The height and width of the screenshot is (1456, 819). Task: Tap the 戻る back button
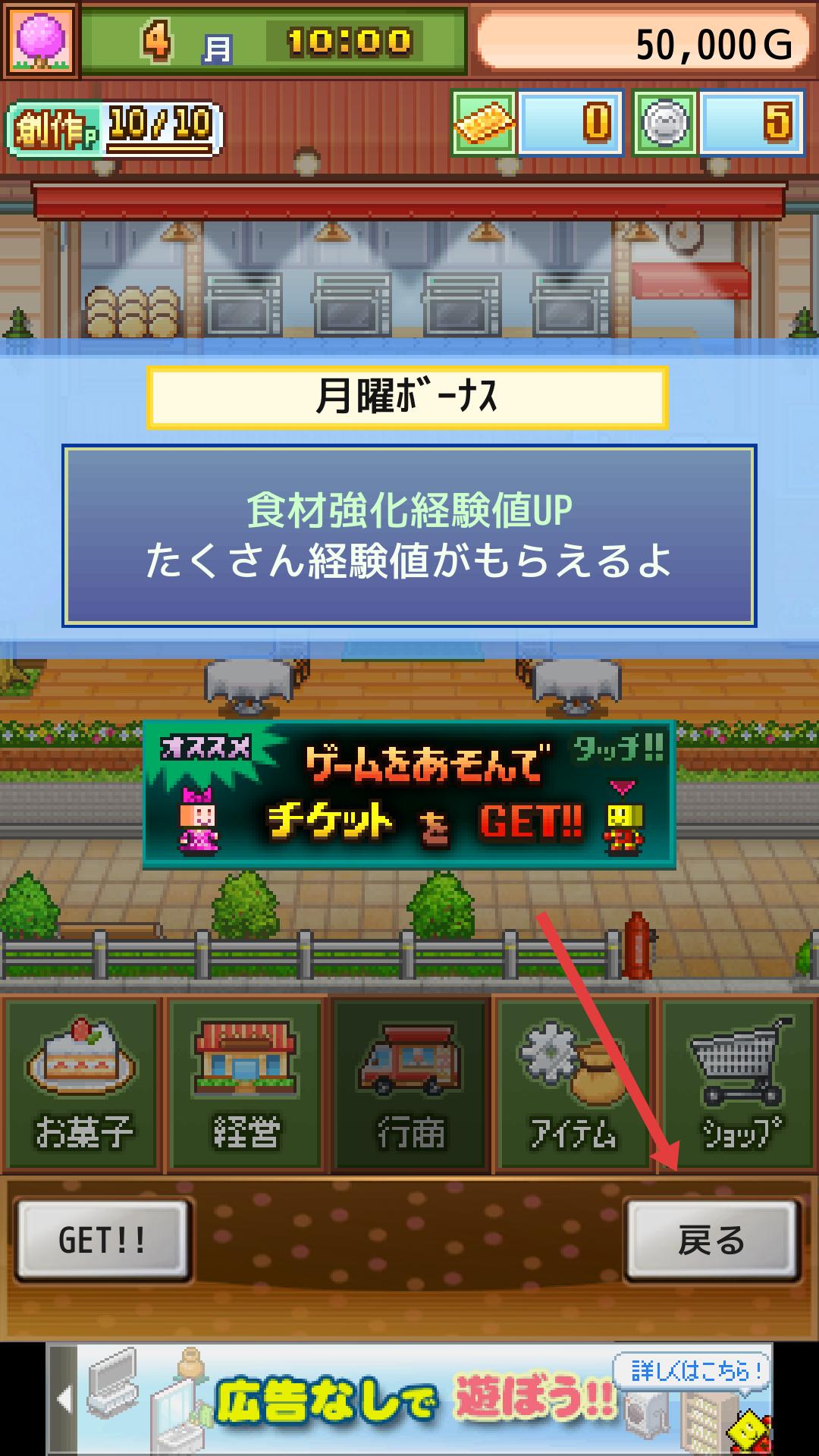pyautogui.click(x=711, y=1241)
